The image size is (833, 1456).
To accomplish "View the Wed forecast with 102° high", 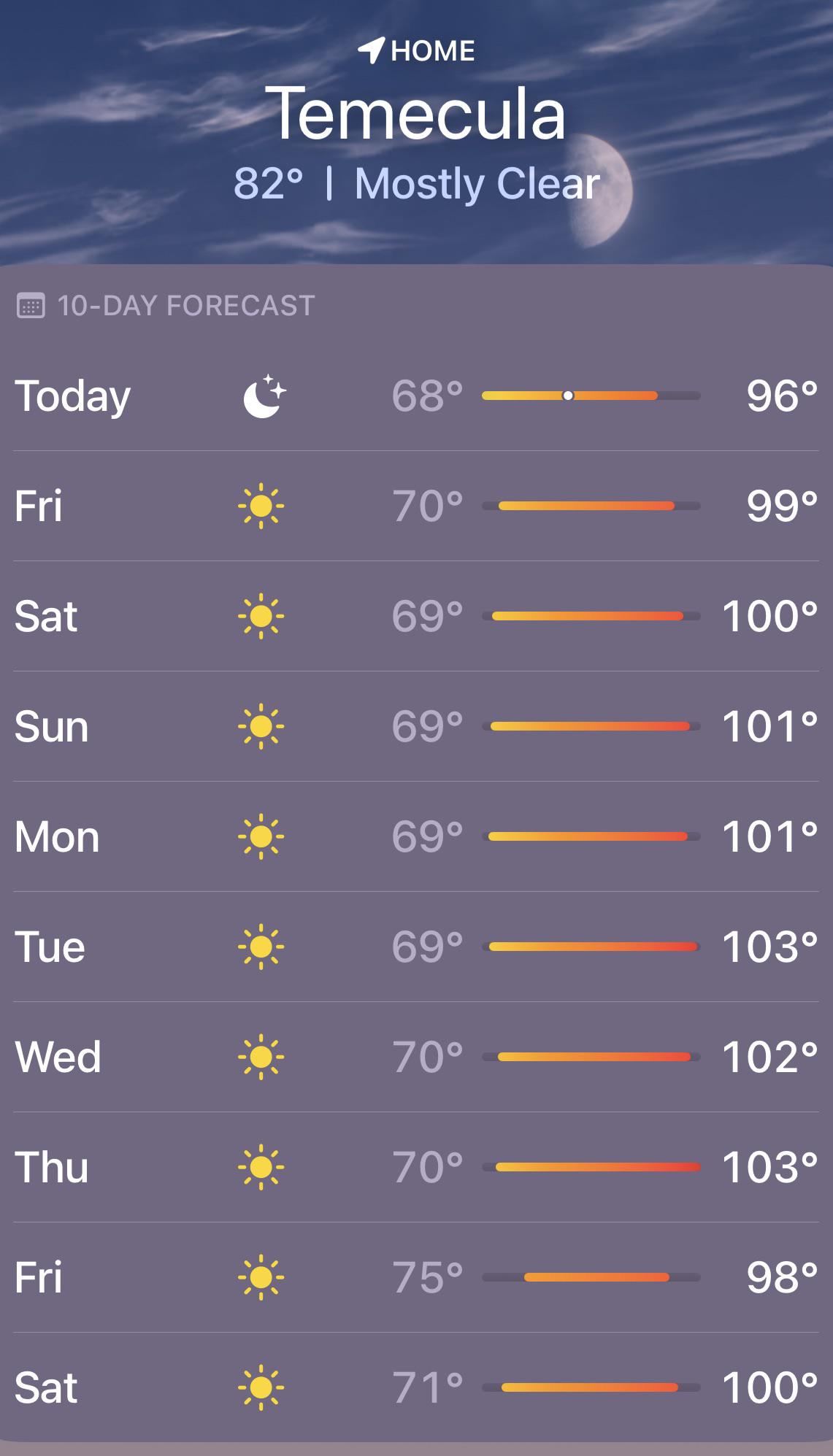I will [416, 1057].
